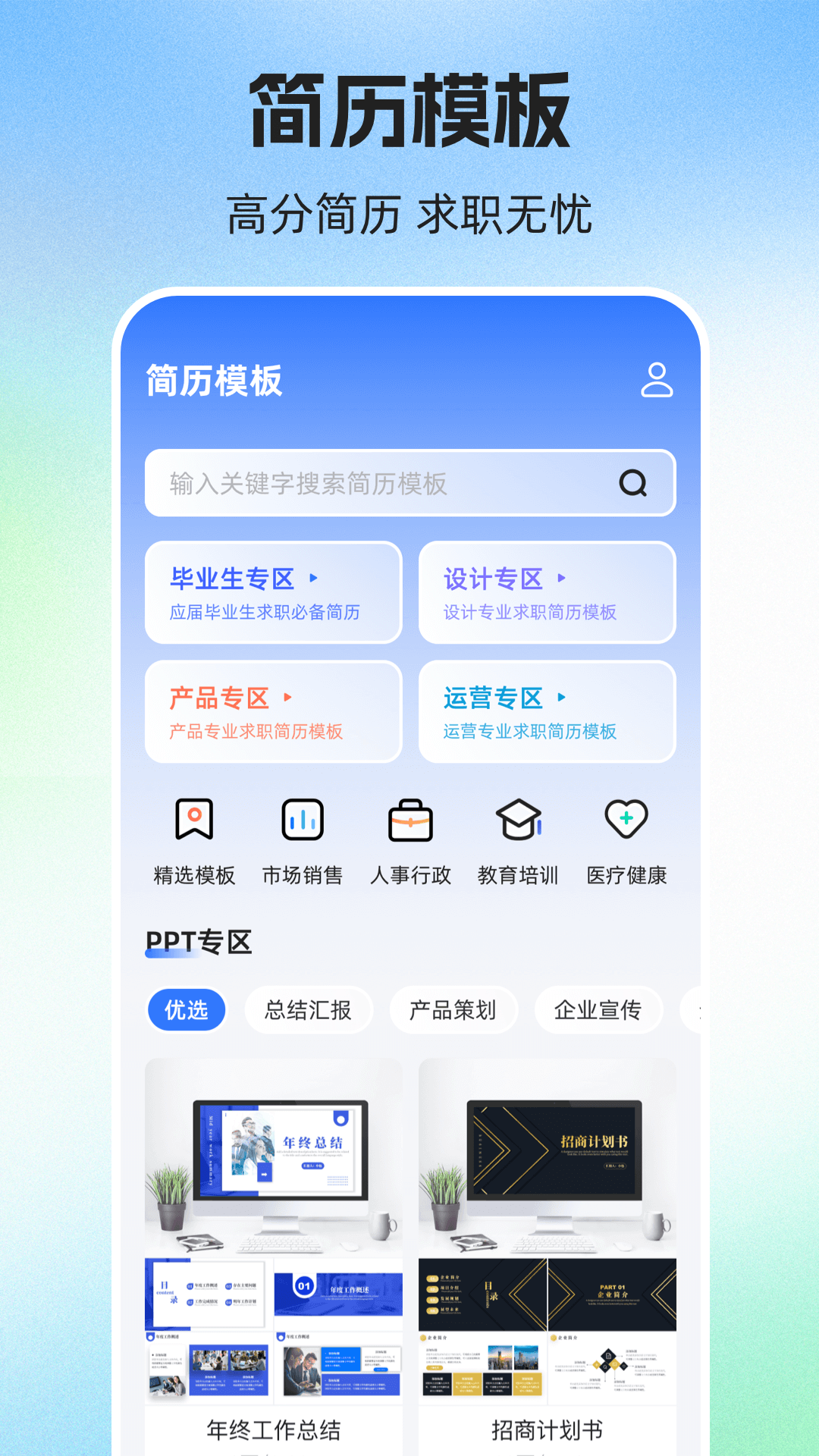The width and height of the screenshot is (819, 1456).
Task: Open 市场销售 chart icon
Action: [303, 821]
